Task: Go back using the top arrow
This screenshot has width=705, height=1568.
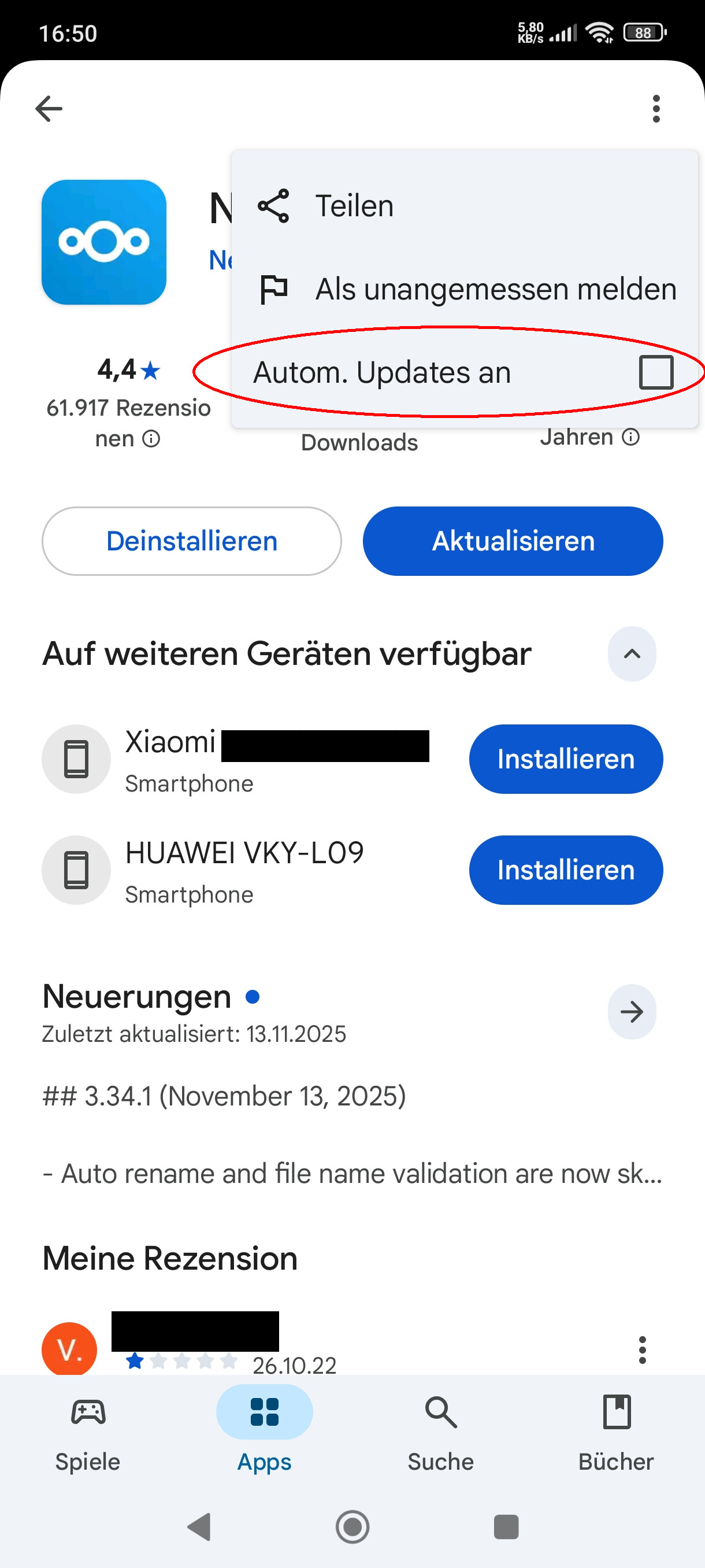Action: coord(49,109)
